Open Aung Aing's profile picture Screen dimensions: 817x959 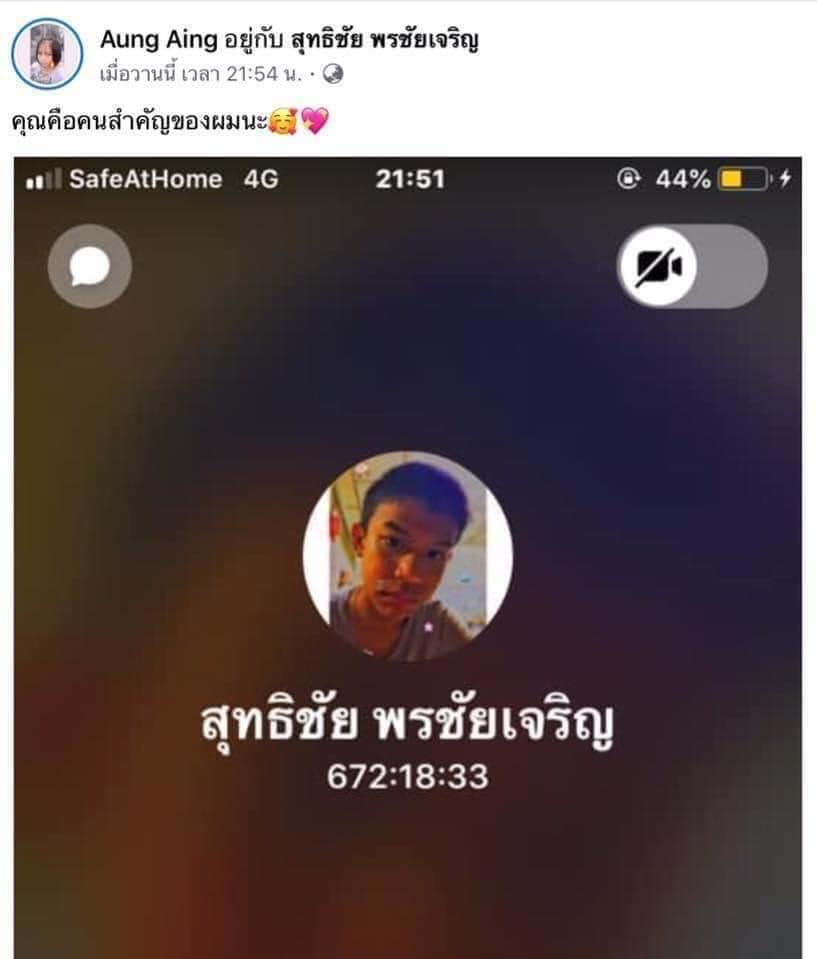[x=47, y=54]
